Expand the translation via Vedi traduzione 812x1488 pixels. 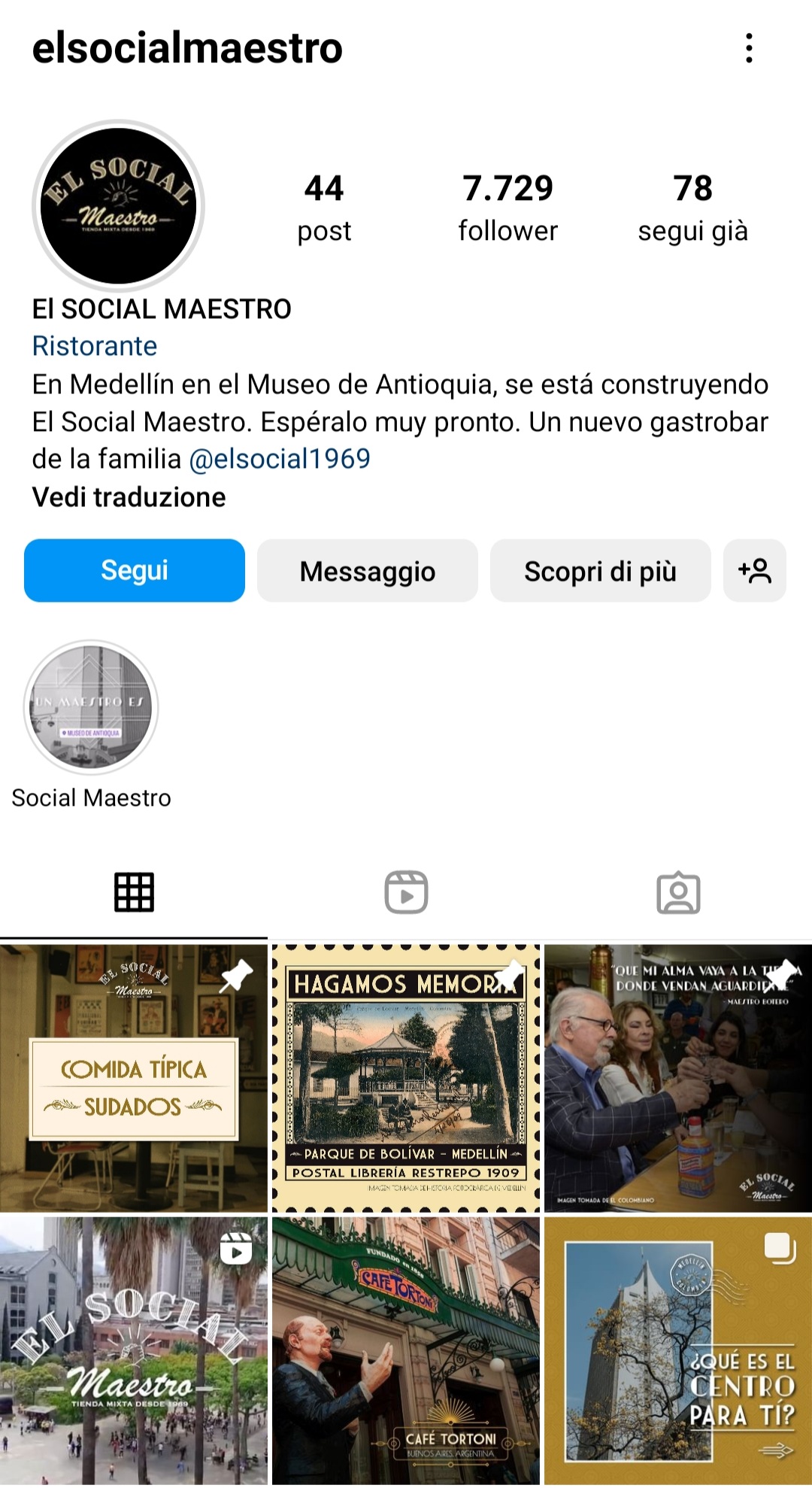[x=128, y=497]
